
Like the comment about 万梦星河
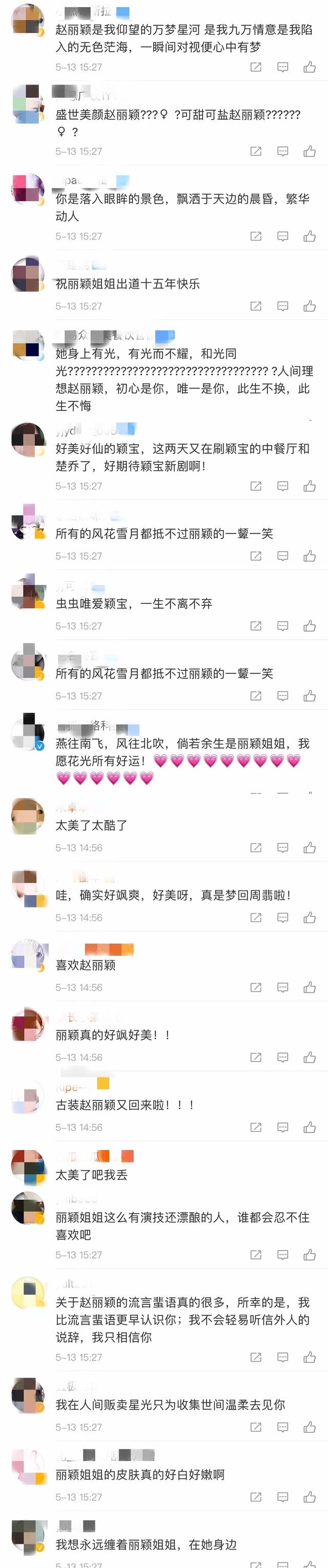[310, 67]
